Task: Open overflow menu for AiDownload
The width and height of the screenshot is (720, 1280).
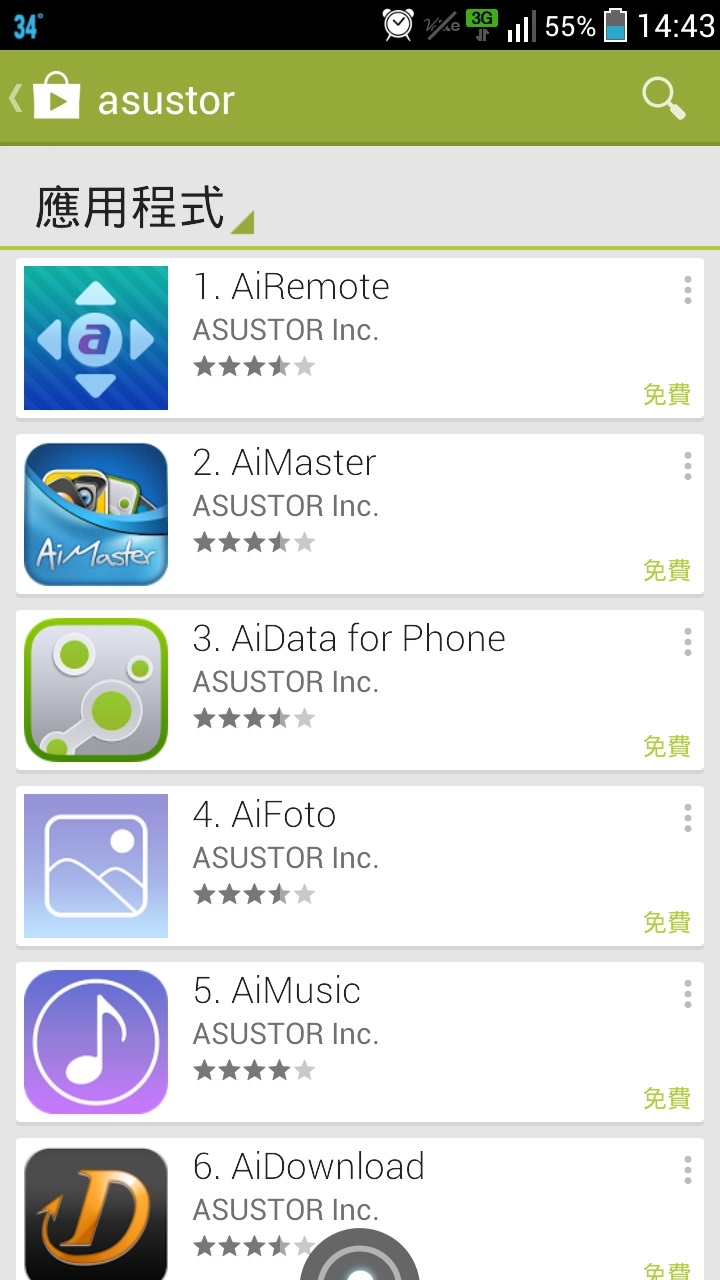Action: [x=687, y=1170]
